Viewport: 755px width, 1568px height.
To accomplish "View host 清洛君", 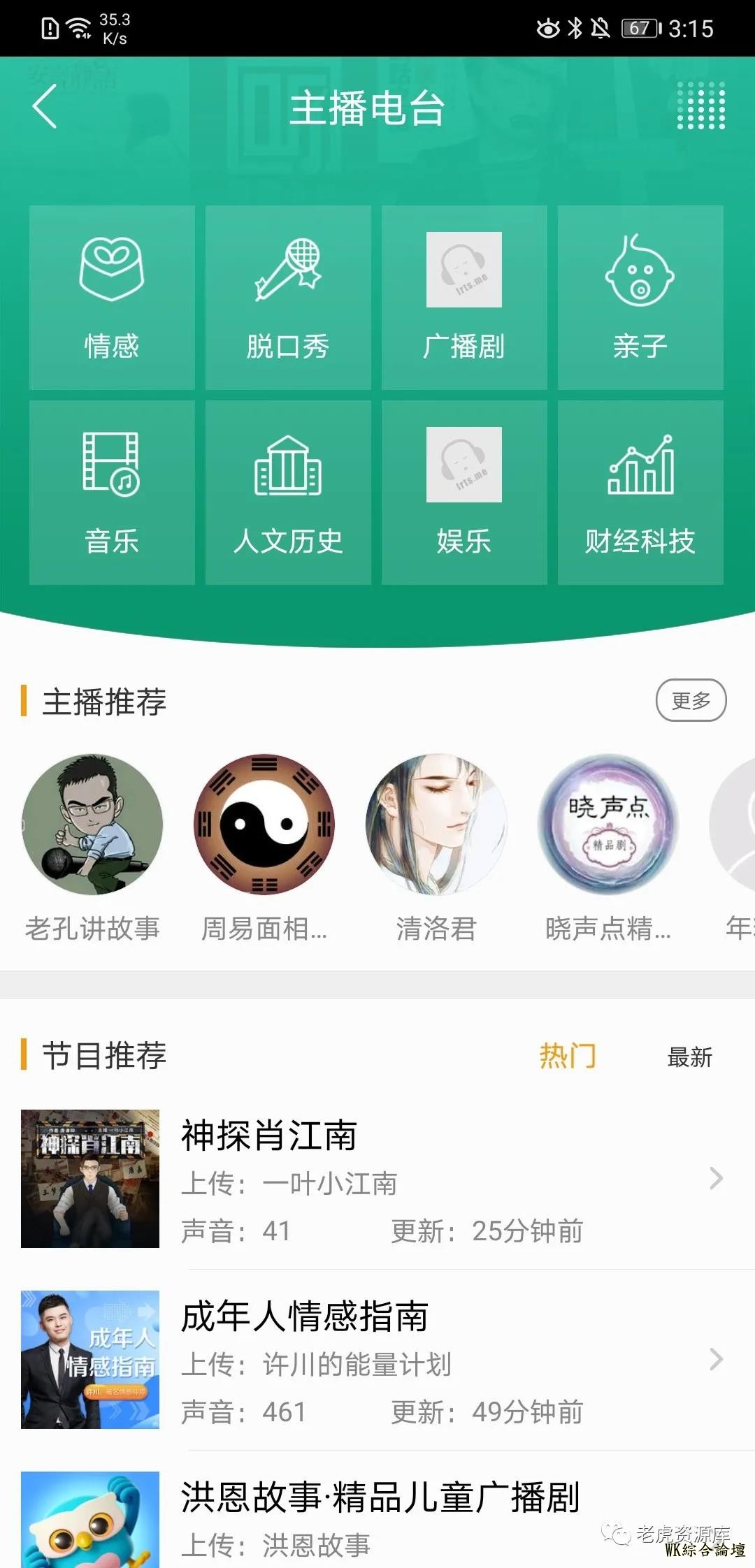I will [436, 825].
